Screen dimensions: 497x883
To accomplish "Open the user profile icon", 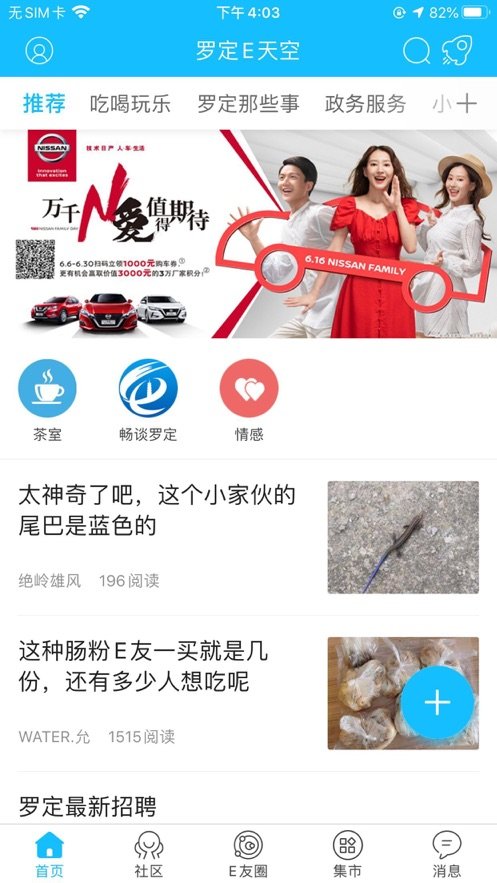I will tap(39, 51).
